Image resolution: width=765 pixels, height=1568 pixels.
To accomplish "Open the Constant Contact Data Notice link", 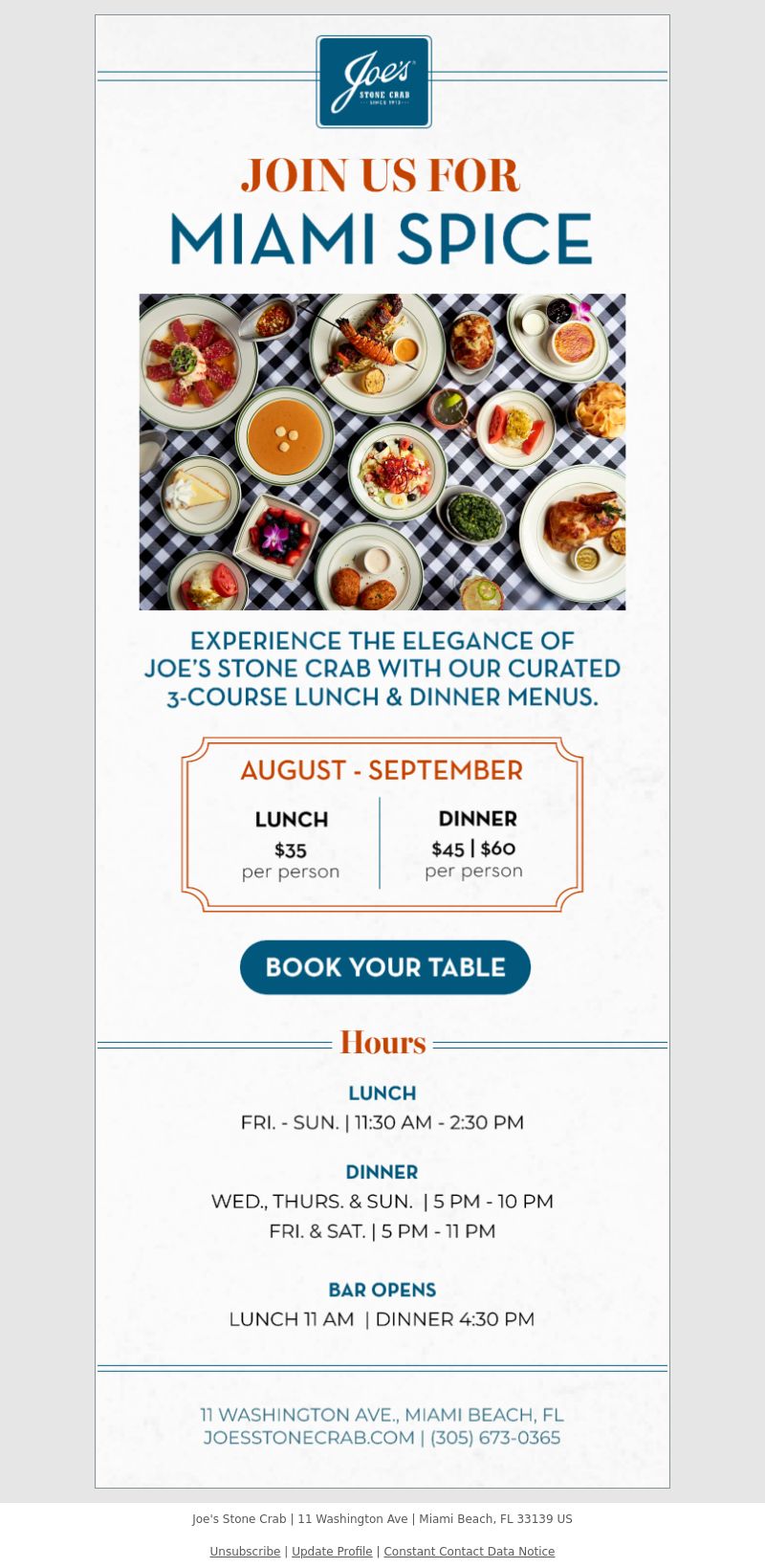I will 469,1552.
